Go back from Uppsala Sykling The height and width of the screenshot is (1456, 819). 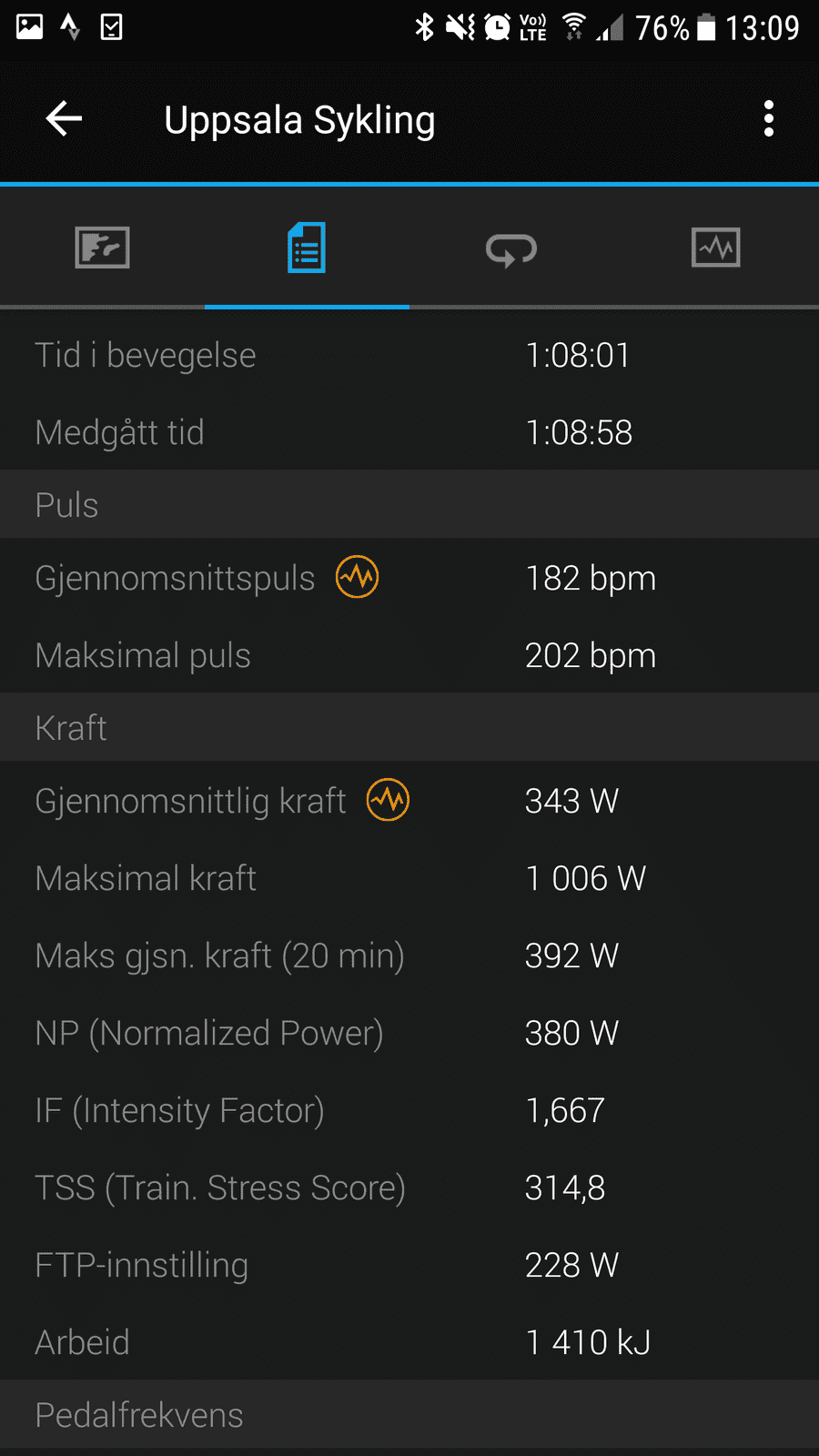(x=64, y=119)
